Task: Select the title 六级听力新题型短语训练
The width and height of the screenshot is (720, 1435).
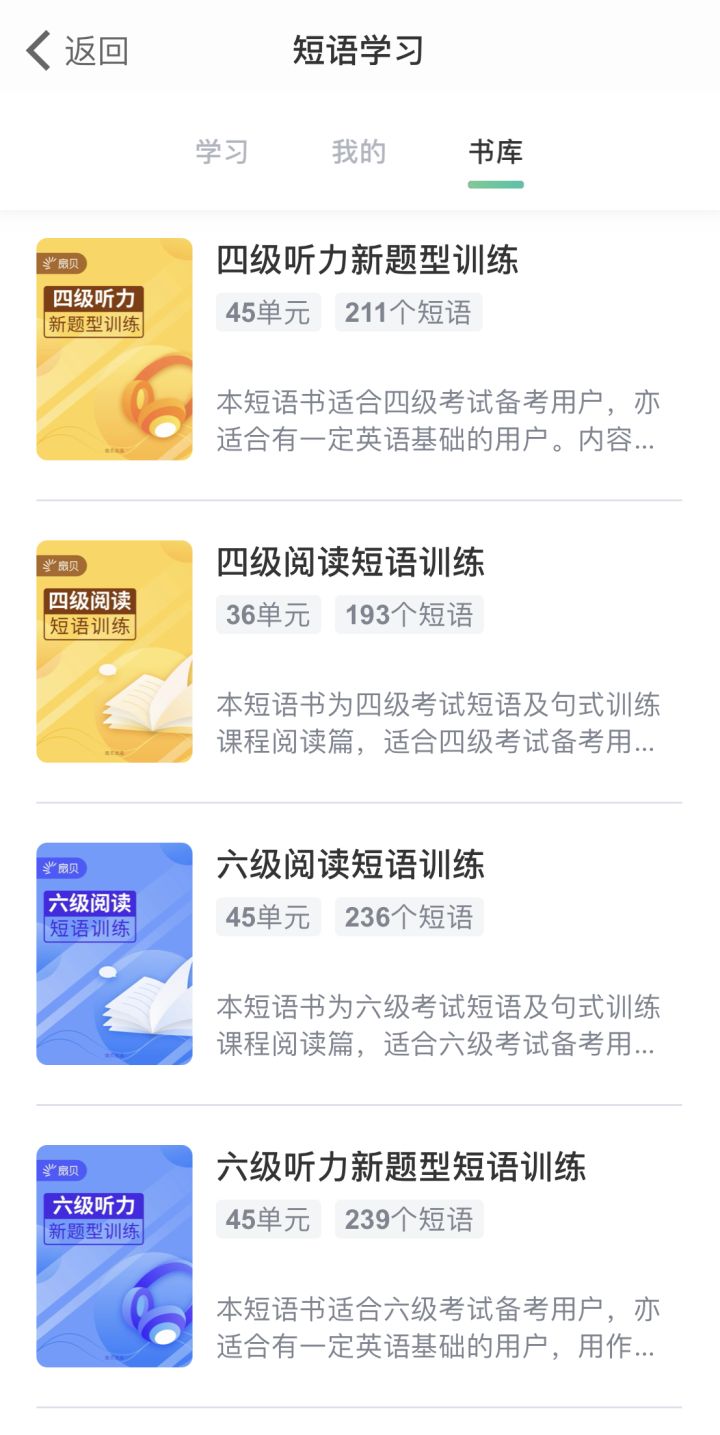Action: [402, 1165]
